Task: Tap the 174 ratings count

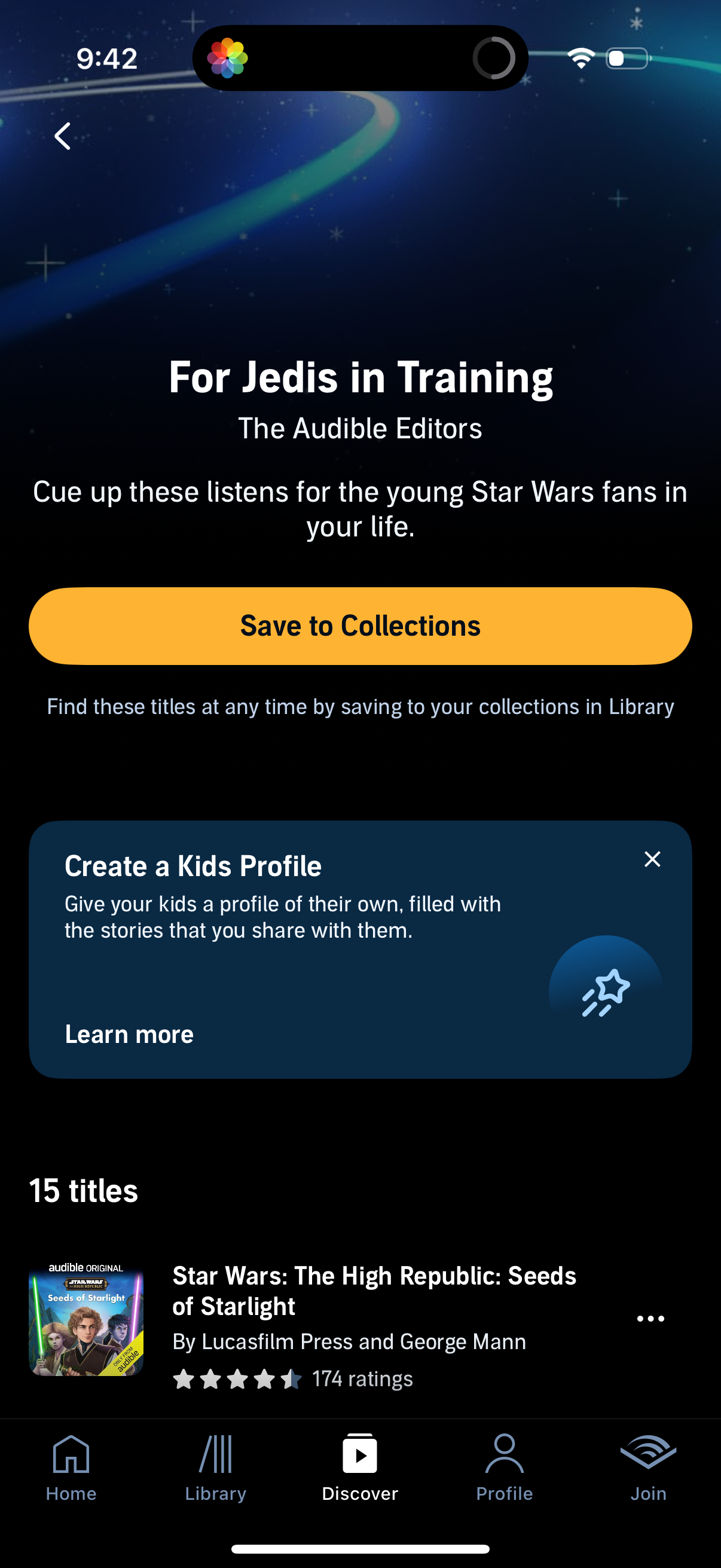Action: (x=362, y=1378)
